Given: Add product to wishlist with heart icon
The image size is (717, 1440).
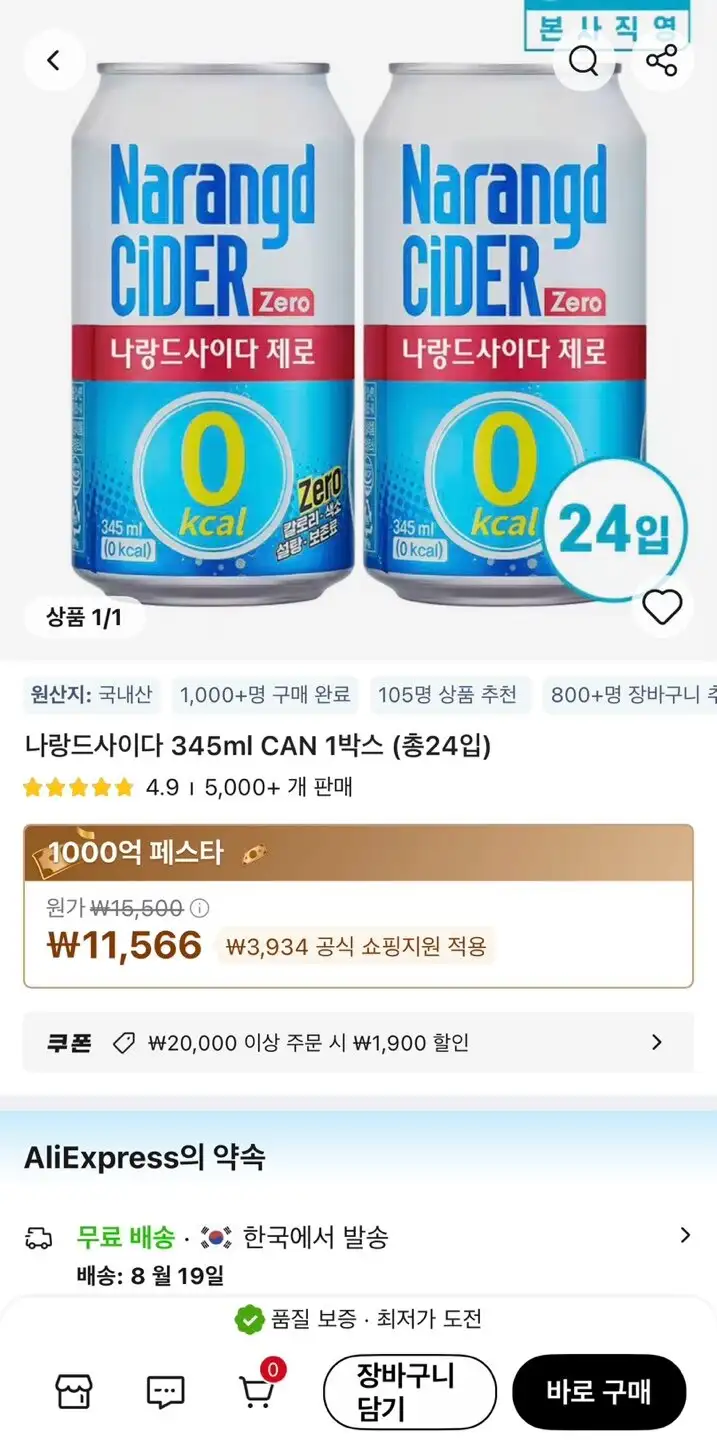Looking at the screenshot, I should [x=662, y=607].
